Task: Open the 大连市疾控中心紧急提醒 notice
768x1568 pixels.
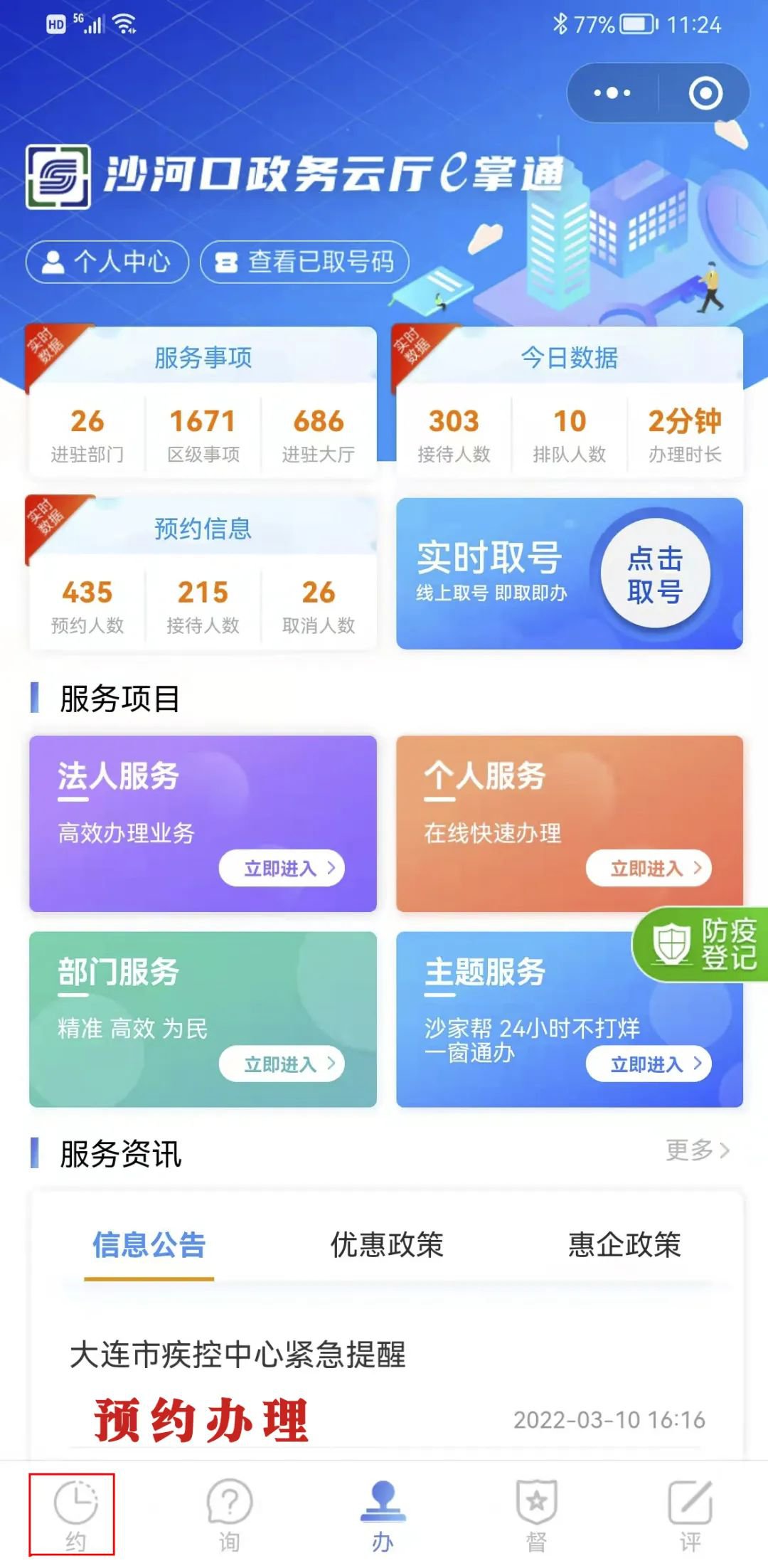Action: [238, 1354]
